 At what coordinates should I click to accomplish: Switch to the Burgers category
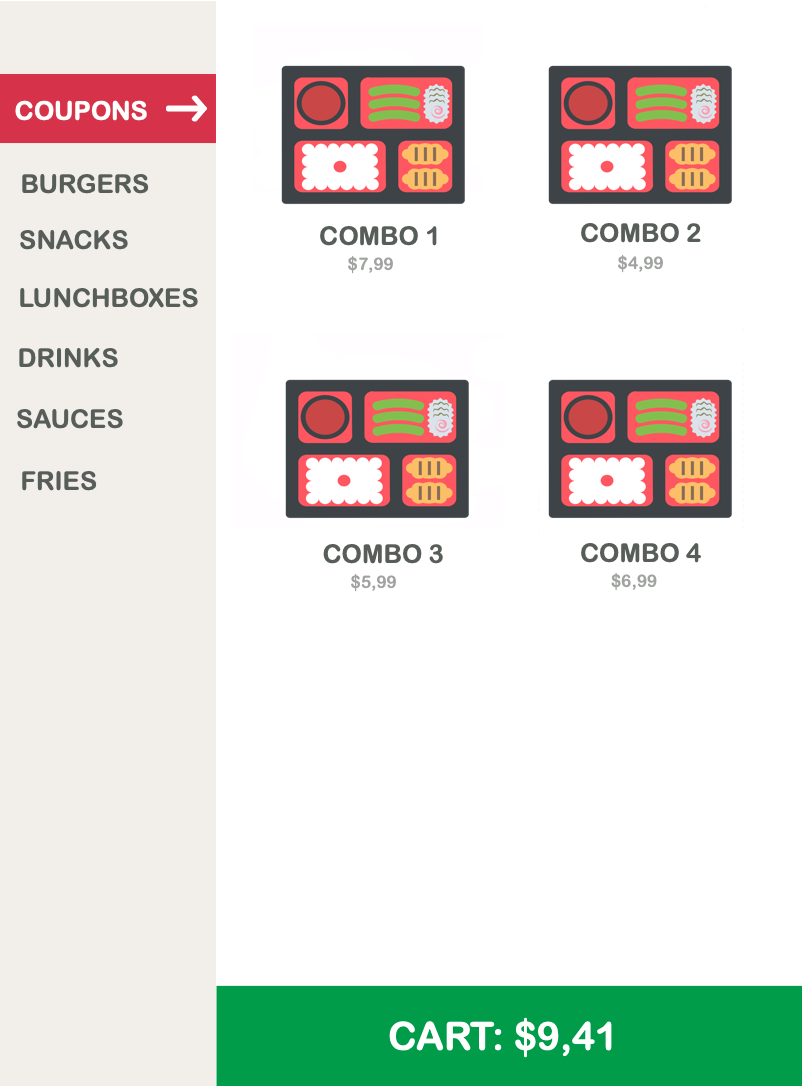85,184
